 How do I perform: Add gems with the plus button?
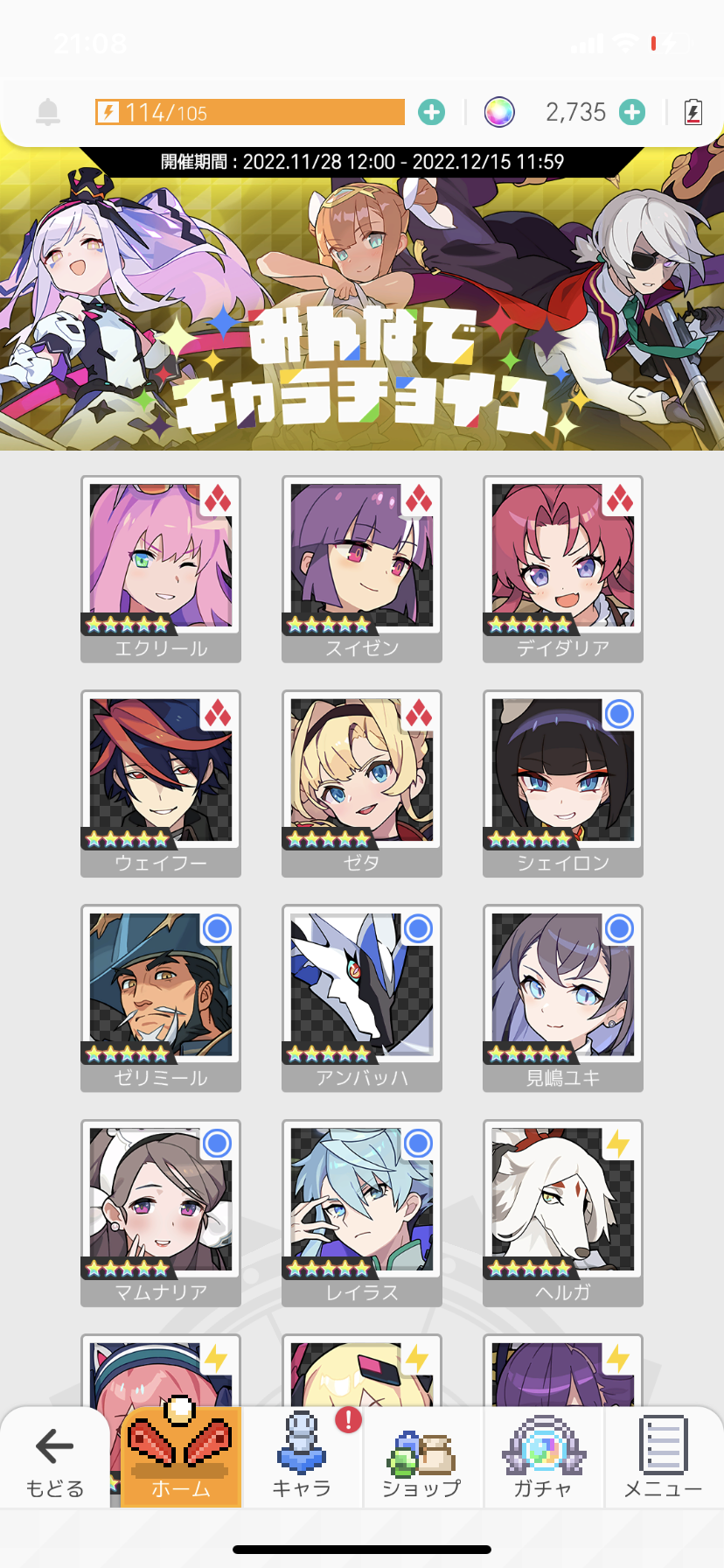[632, 112]
